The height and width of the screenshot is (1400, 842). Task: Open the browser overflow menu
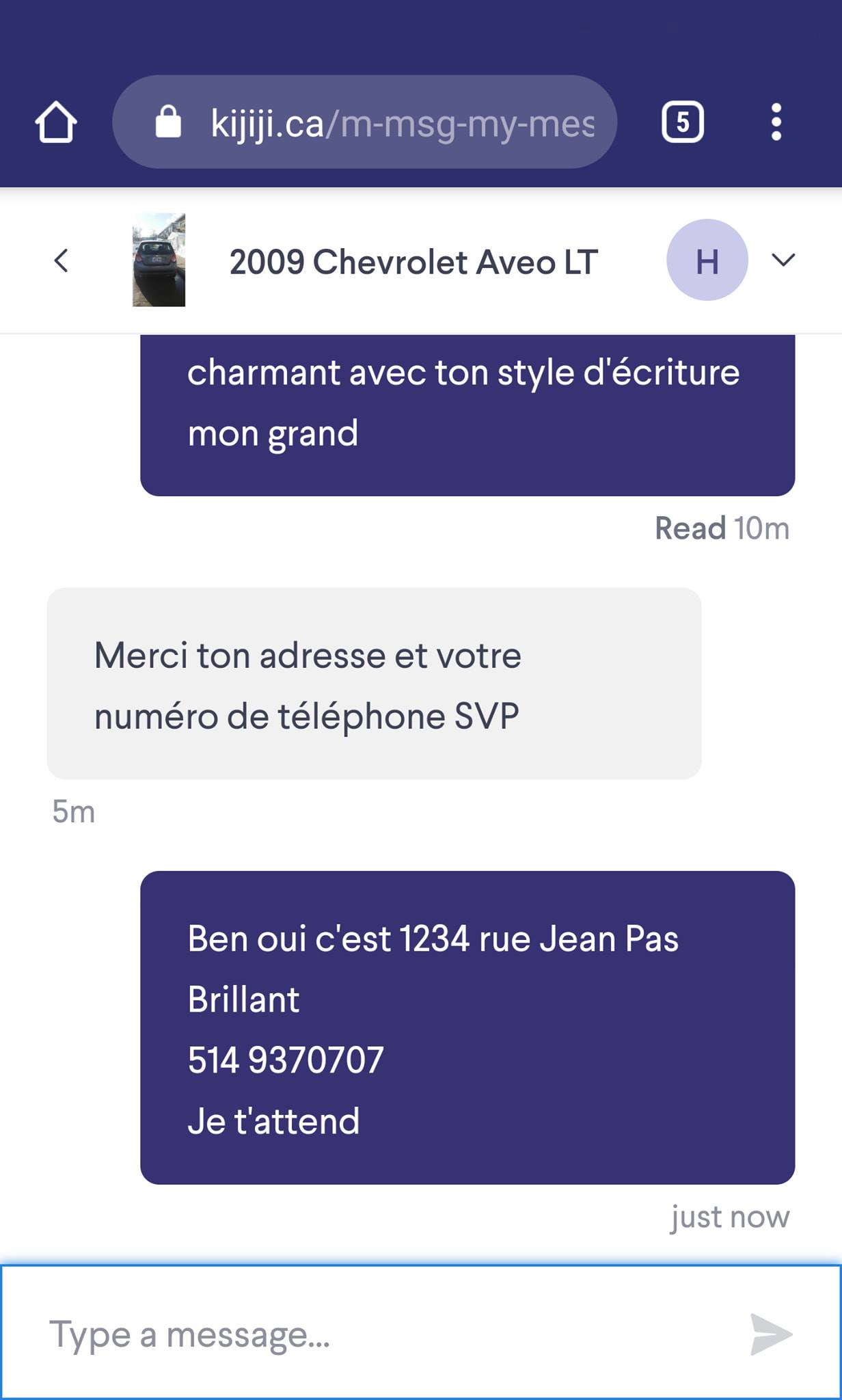pyautogui.click(x=776, y=122)
